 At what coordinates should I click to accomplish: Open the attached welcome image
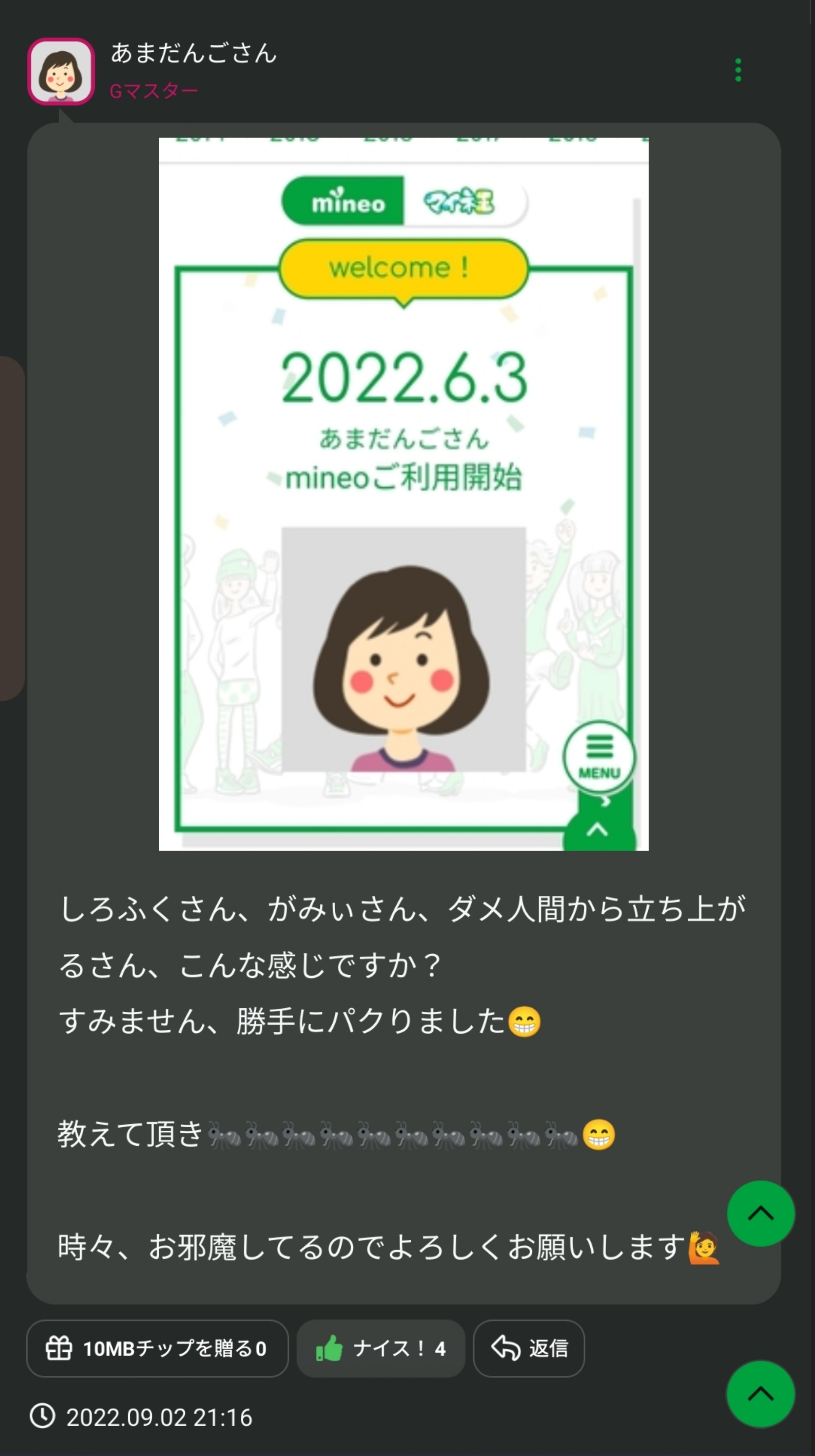point(403,493)
